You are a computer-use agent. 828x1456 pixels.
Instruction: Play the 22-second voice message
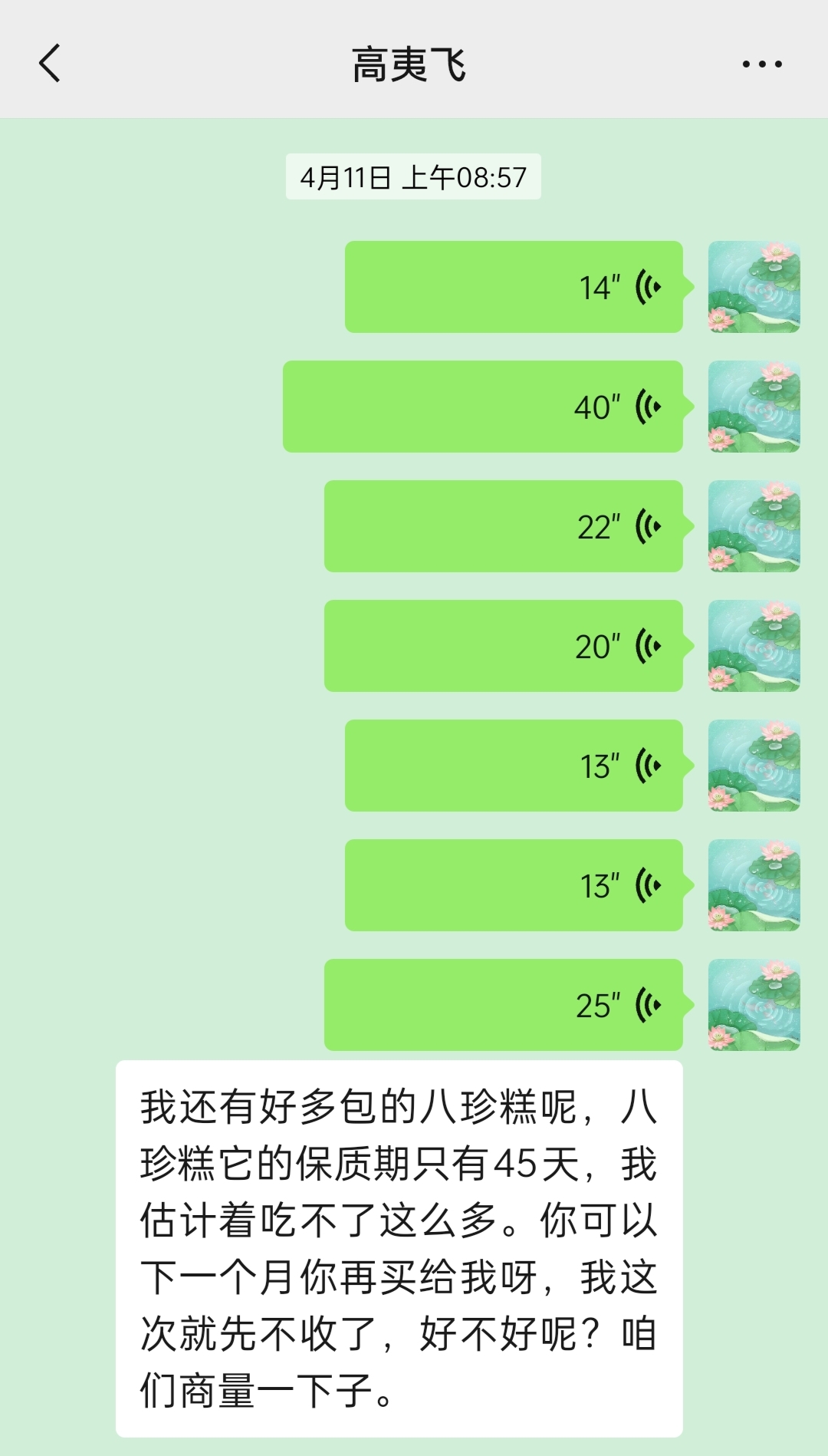[x=504, y=526]
